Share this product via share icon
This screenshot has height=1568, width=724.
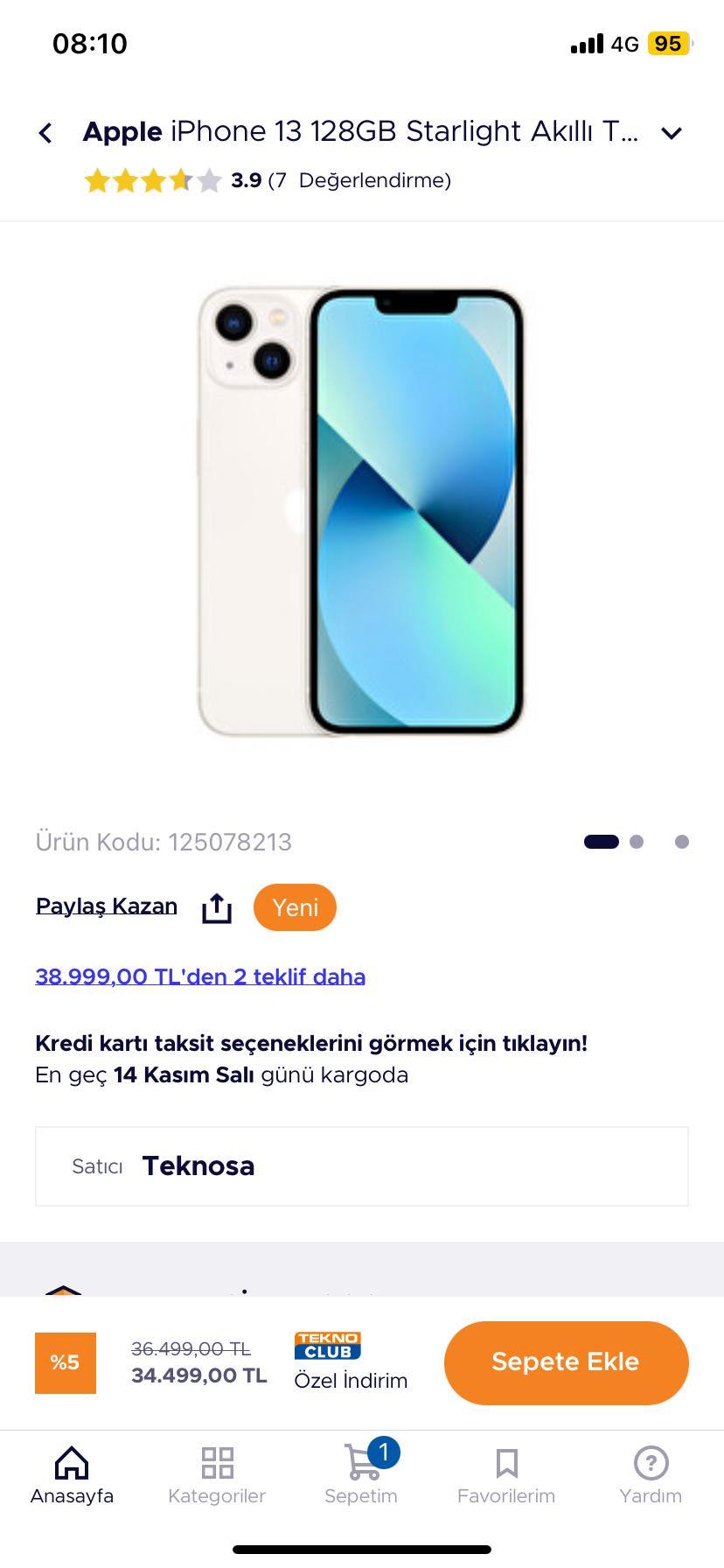coord(217,908)
